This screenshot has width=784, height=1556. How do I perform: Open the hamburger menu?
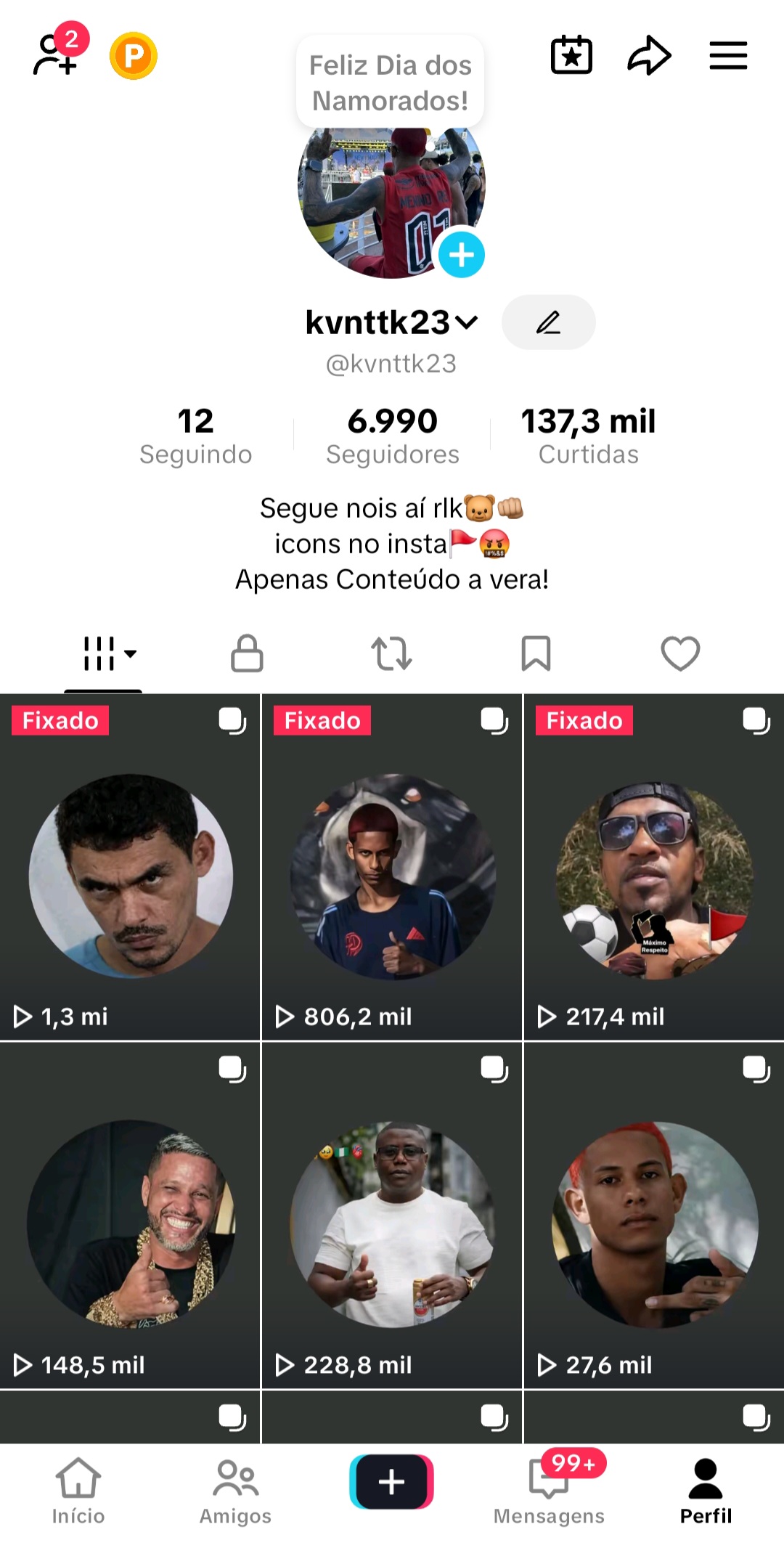pyautogui.click(x=728, y=55)
